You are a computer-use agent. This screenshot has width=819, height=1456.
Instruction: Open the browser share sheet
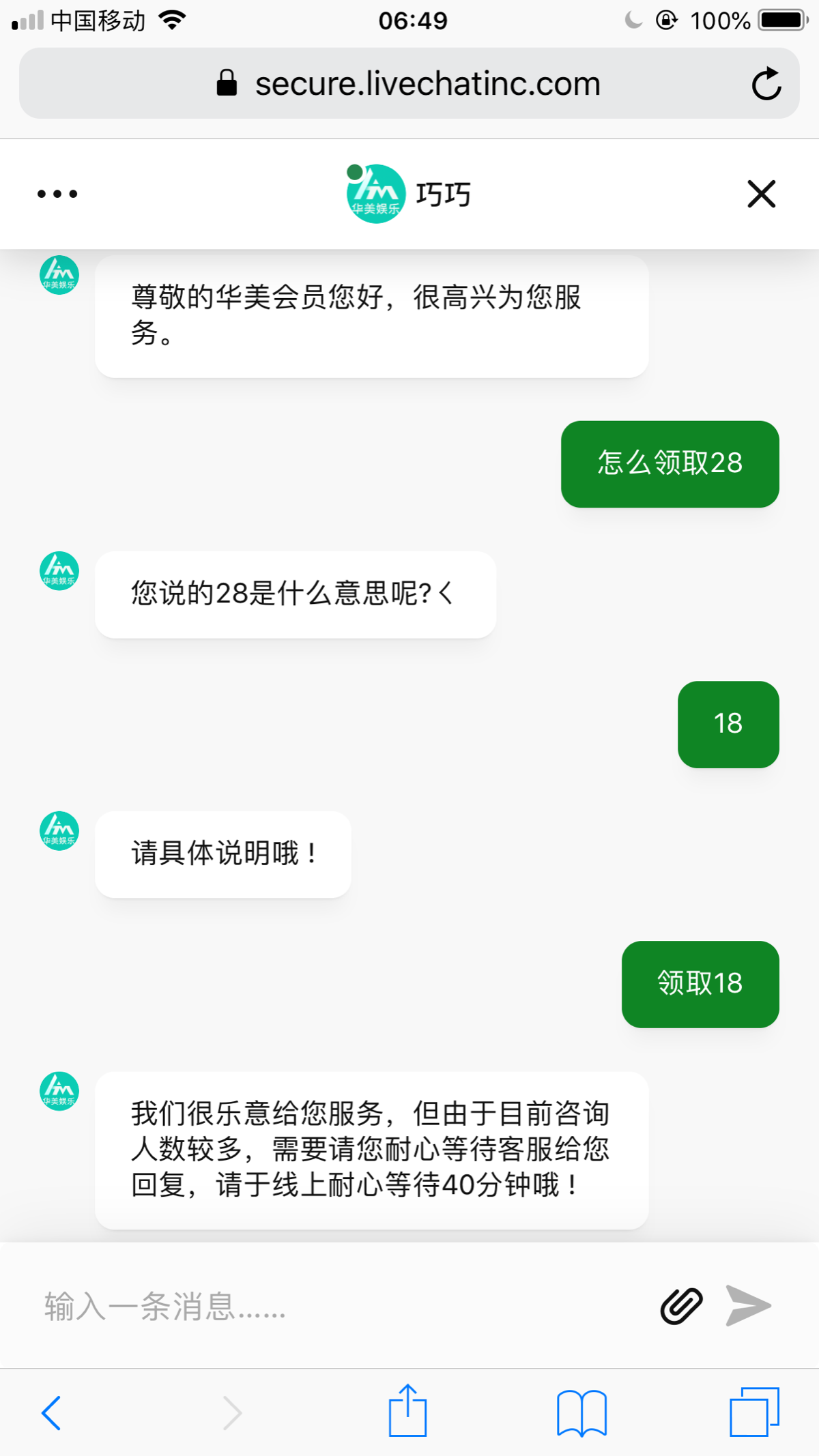coord(407,1411)
